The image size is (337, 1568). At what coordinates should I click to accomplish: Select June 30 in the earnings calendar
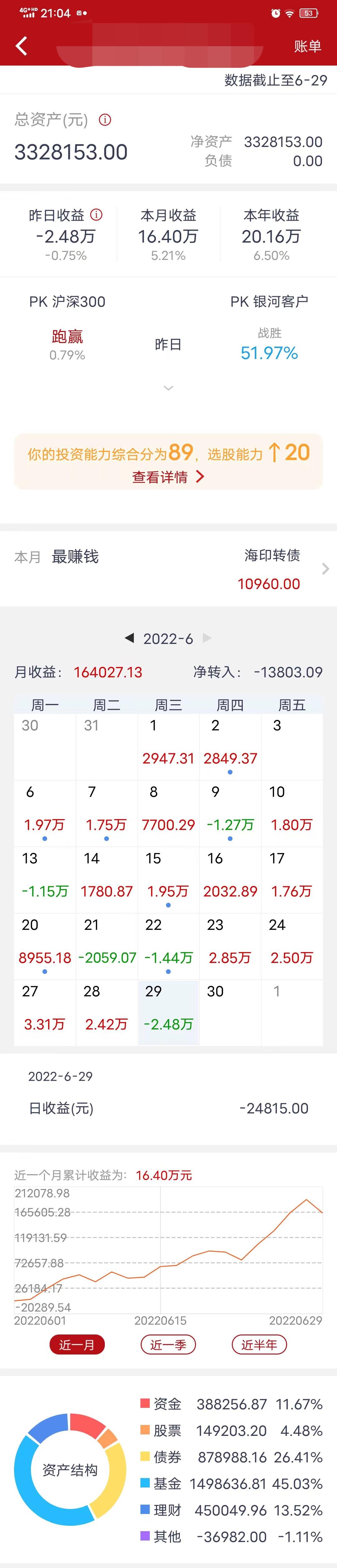pyautogui.click(x=230, y=1012)
